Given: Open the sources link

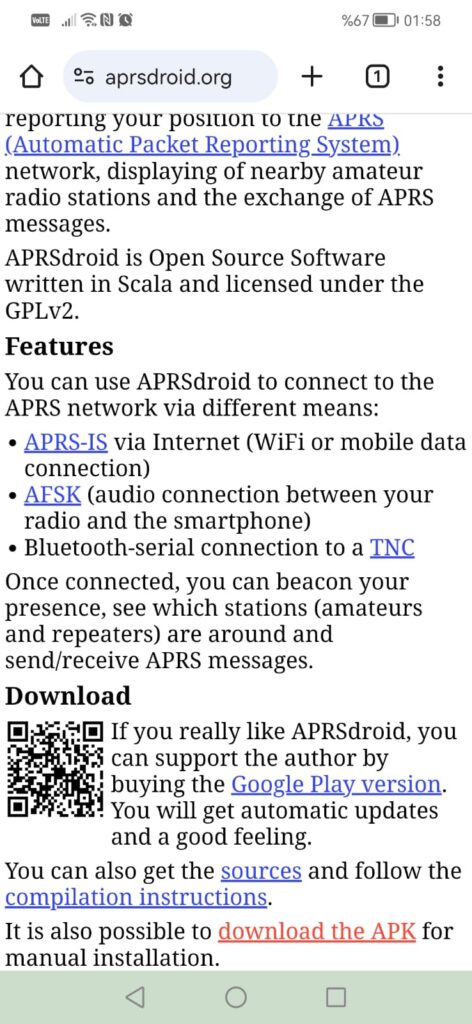Looking at the screenshot, I should point(261,871).
